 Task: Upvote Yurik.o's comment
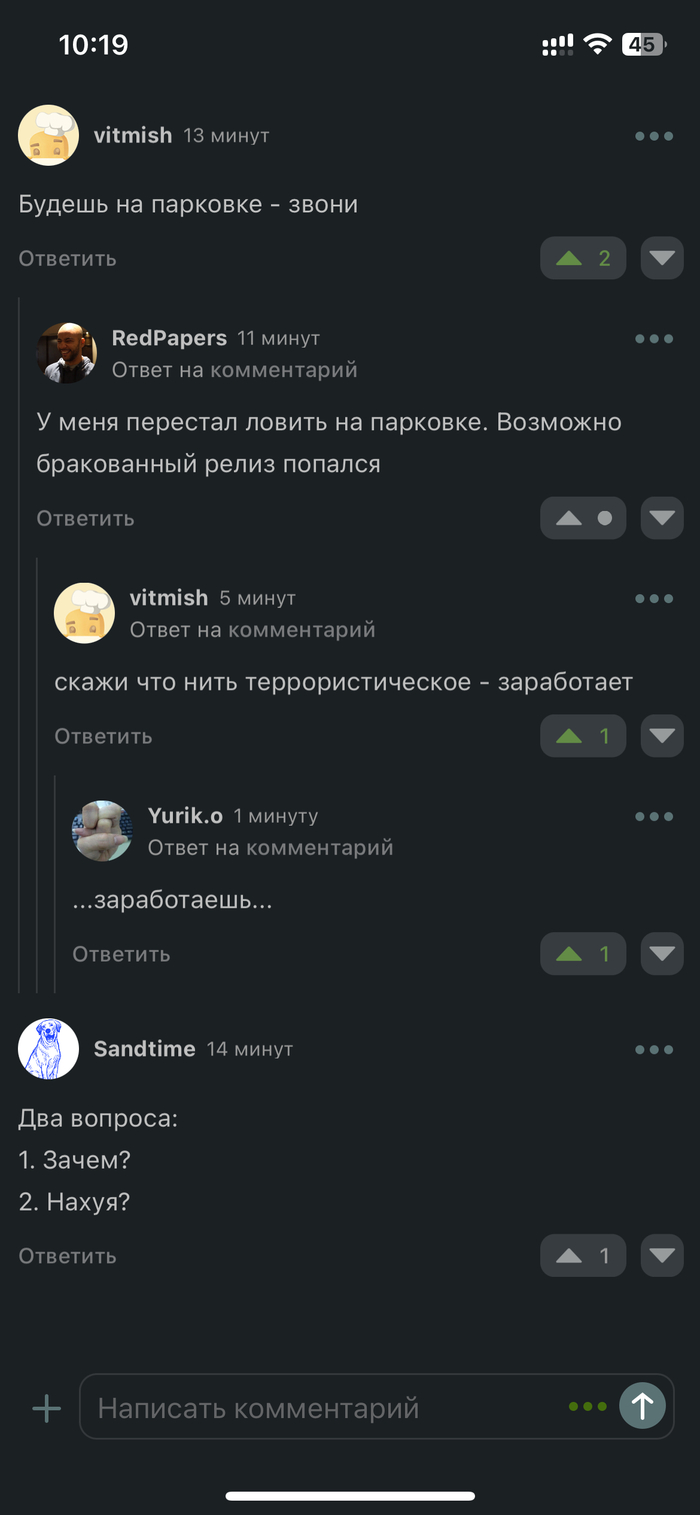pyautogui.click(x=583, y=954)
